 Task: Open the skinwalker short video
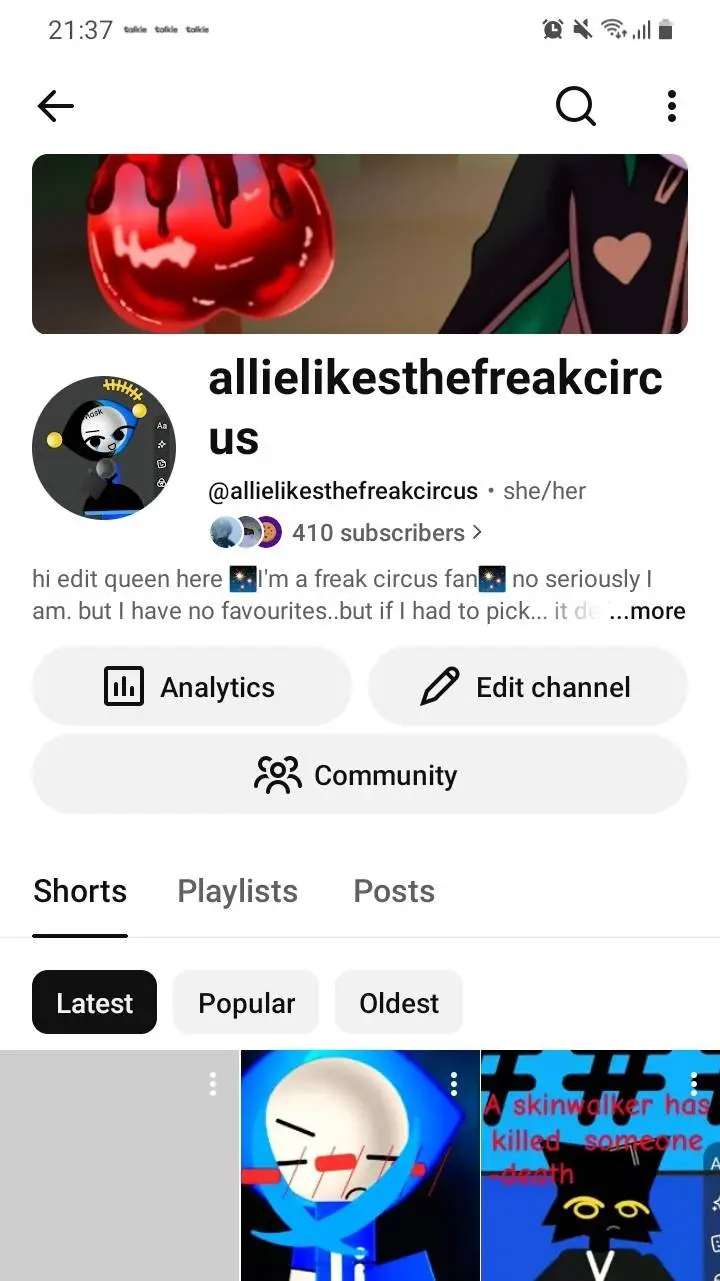coord(600,1165)
